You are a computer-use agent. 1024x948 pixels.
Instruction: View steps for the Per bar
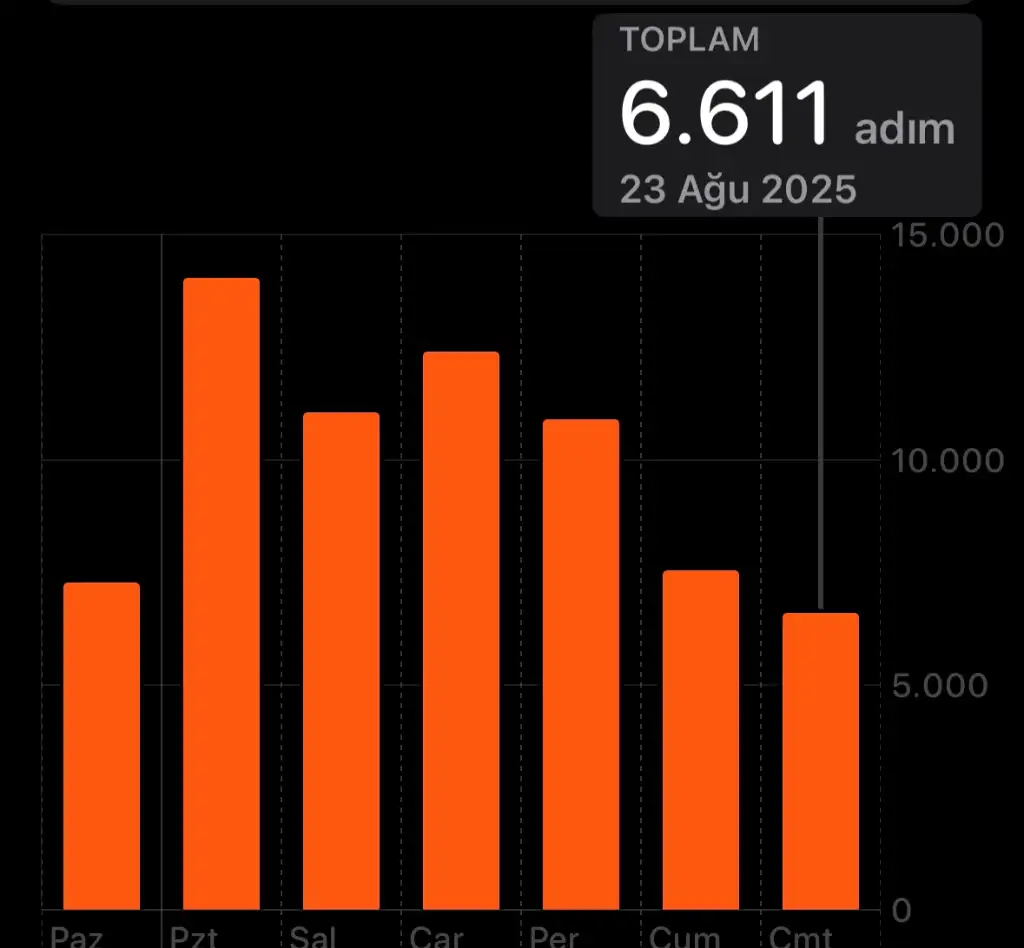pyautogui.click(x=581, y=664)
